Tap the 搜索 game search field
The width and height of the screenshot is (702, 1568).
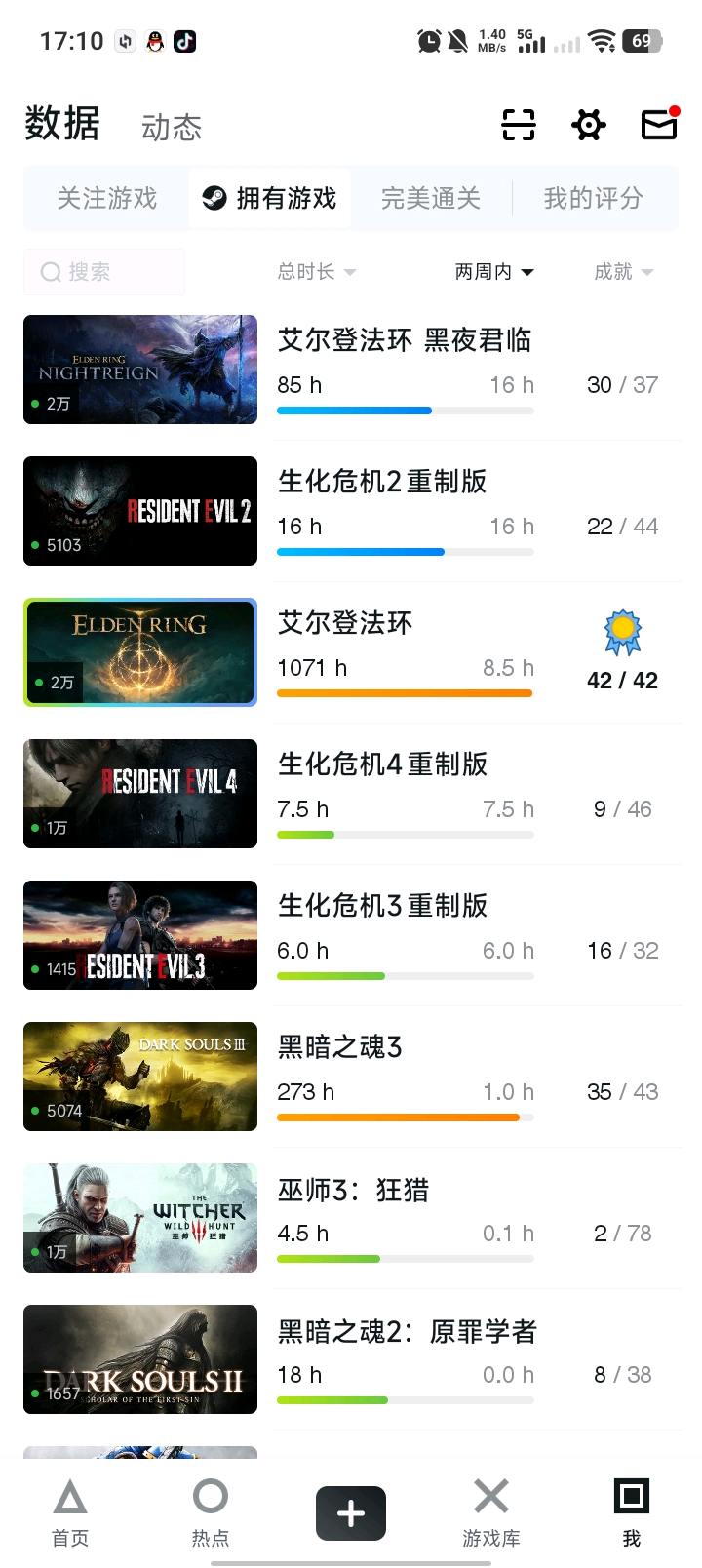tap(104, 272)
